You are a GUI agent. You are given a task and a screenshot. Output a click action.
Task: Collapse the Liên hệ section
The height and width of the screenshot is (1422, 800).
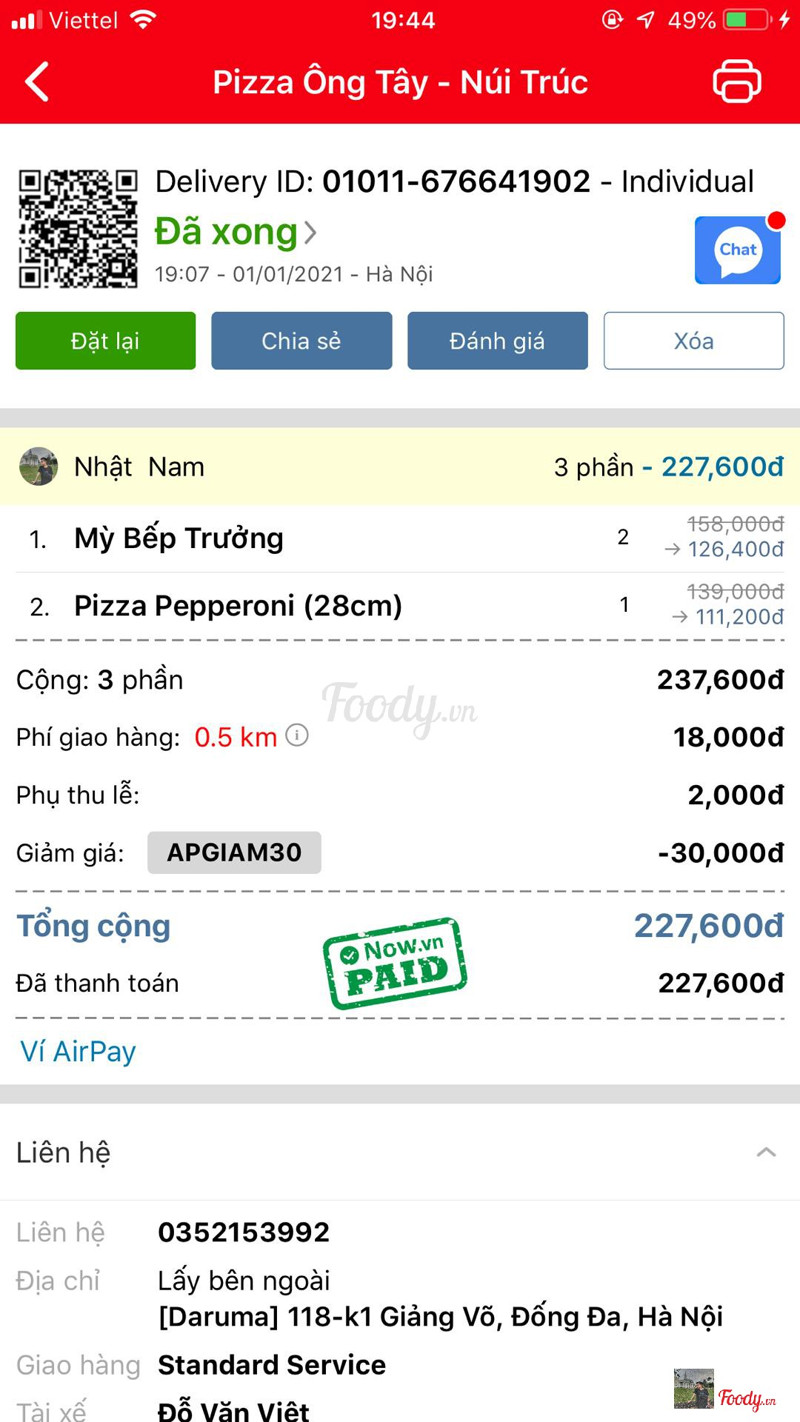[x=766, y=1152]
